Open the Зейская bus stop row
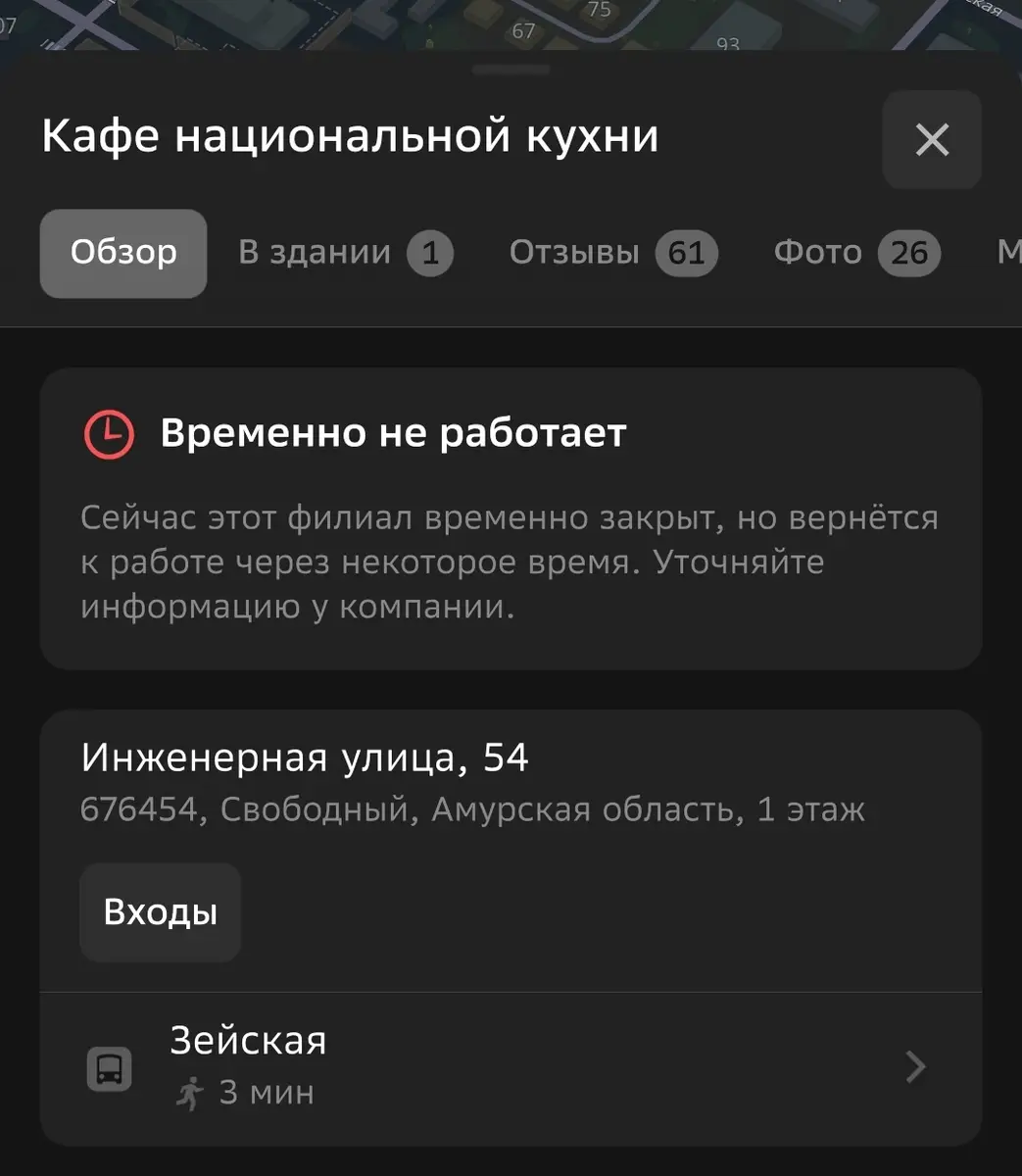The height and width of the screenshot is (1176, 1022). tap(510, 1066)
